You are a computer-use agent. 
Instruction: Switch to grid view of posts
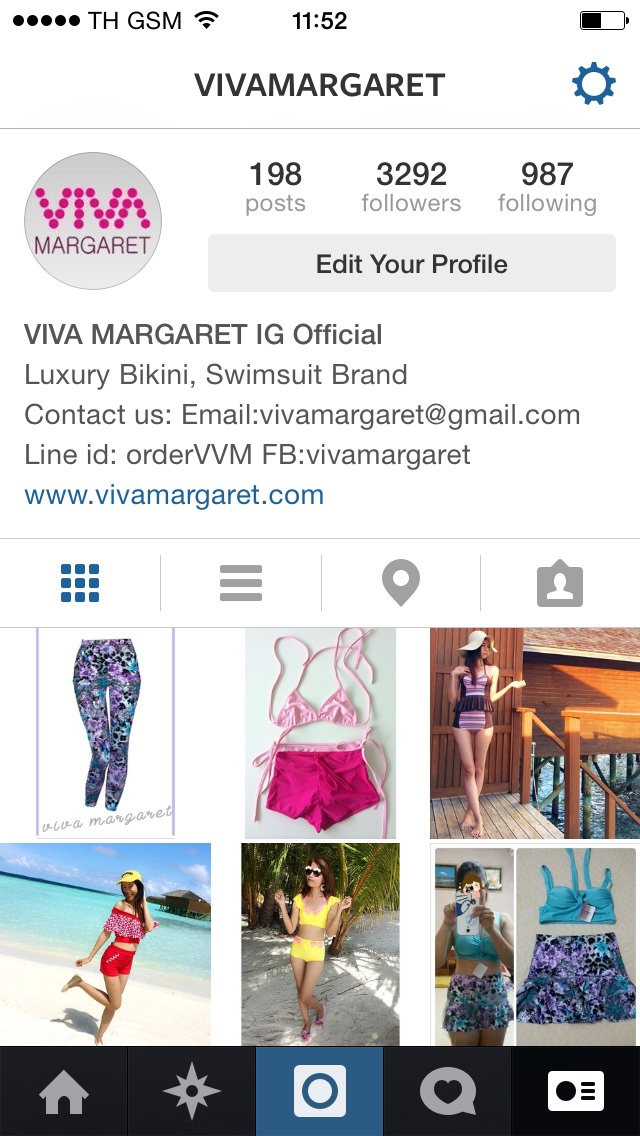[x=80, y=583]
